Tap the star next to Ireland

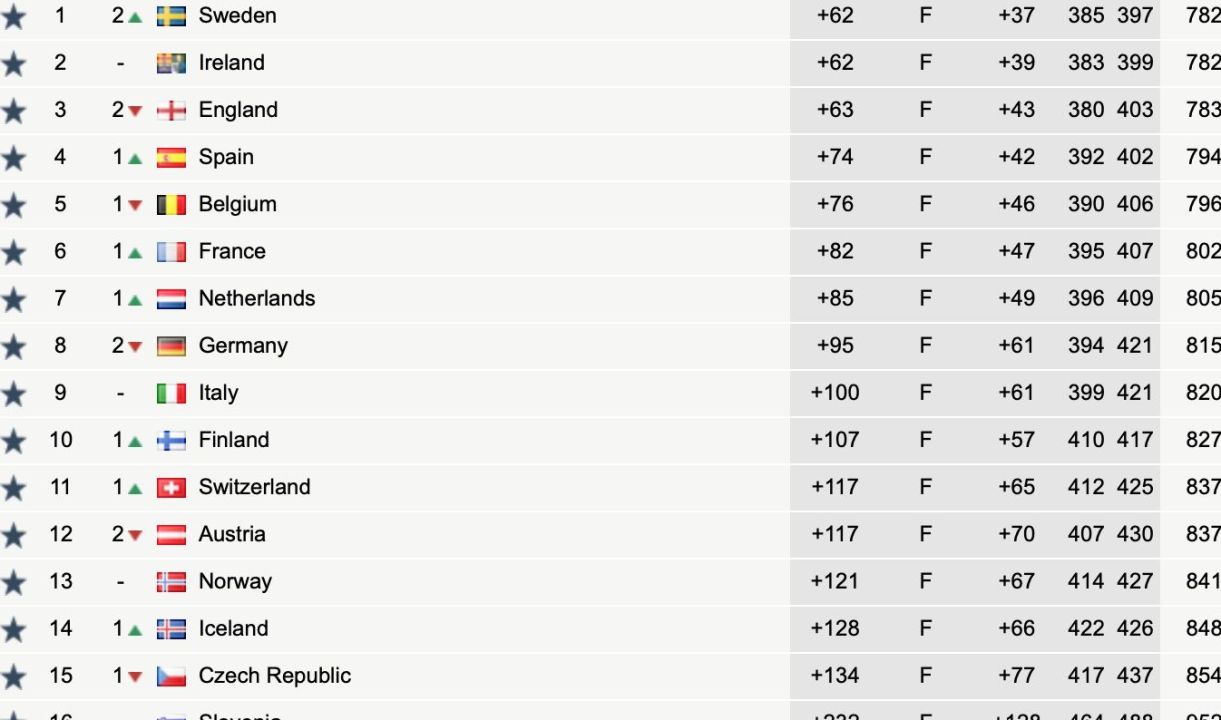click(13, 64)
